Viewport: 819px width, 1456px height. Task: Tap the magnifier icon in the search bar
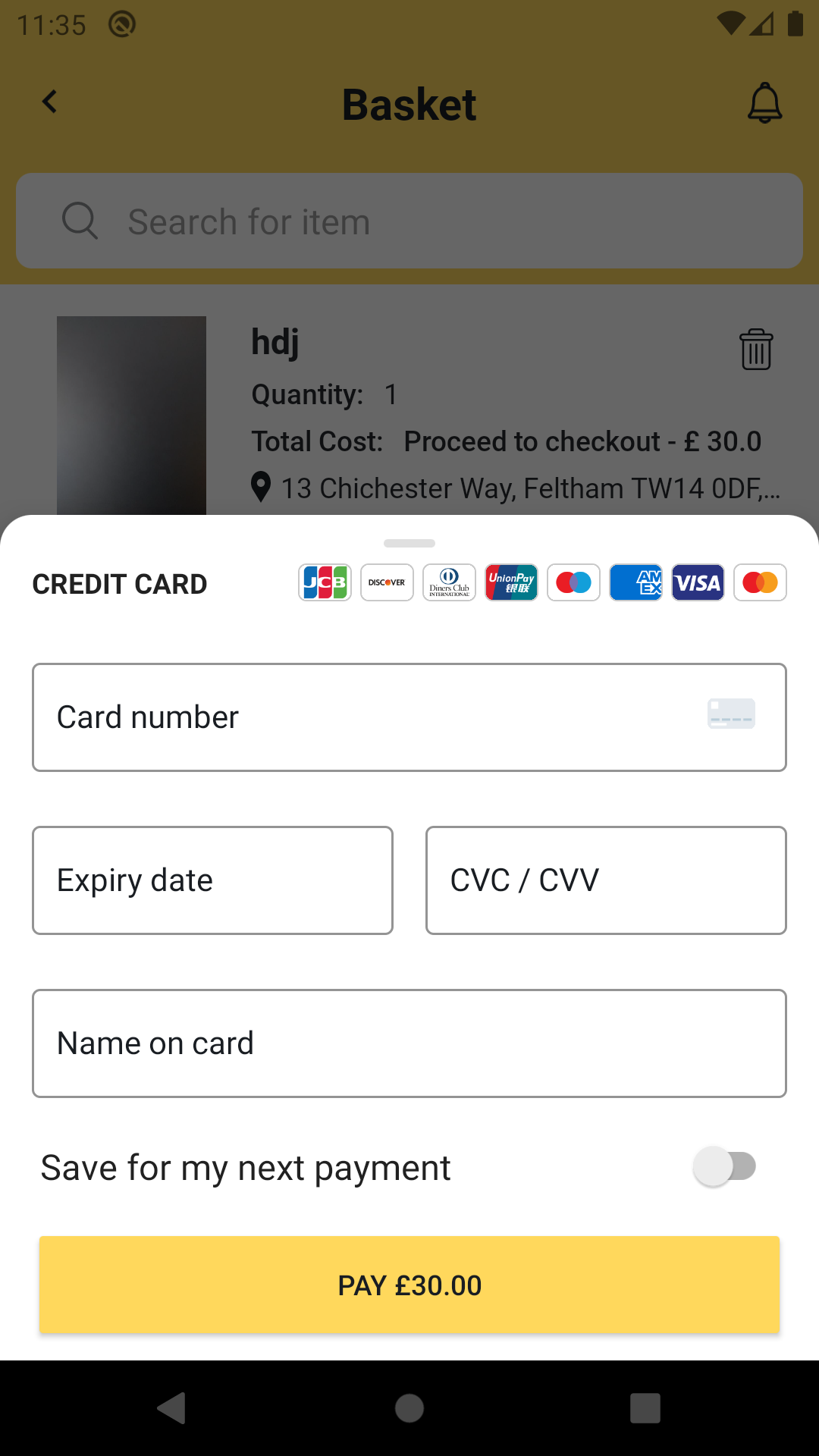tap(80, 221)
